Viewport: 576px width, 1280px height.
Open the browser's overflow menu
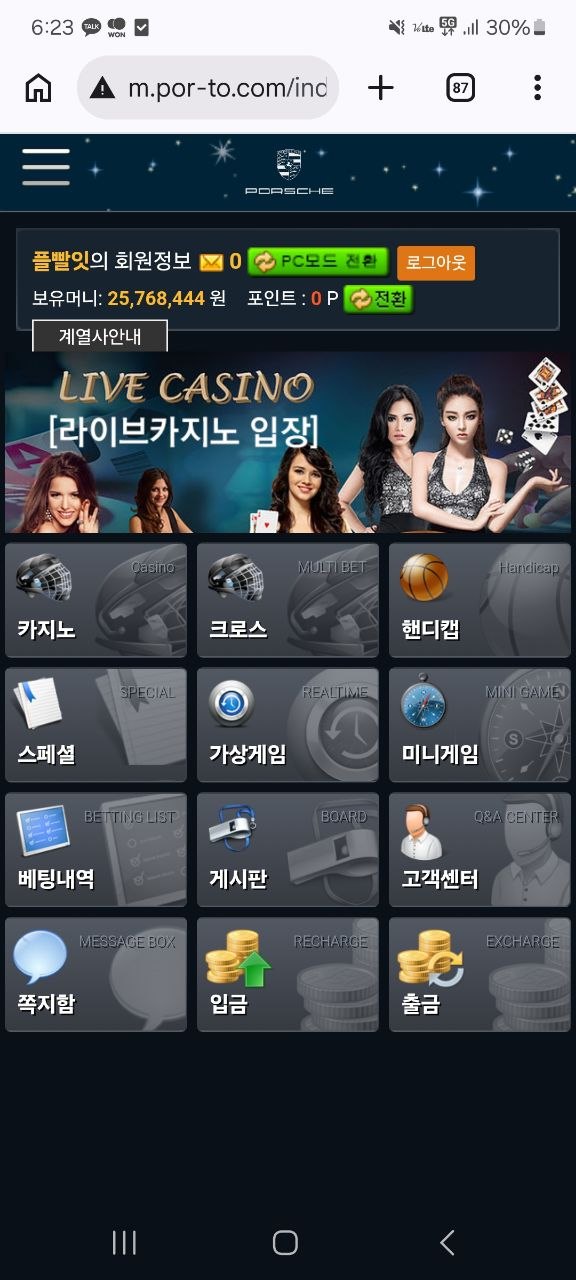tap(537, 88)
